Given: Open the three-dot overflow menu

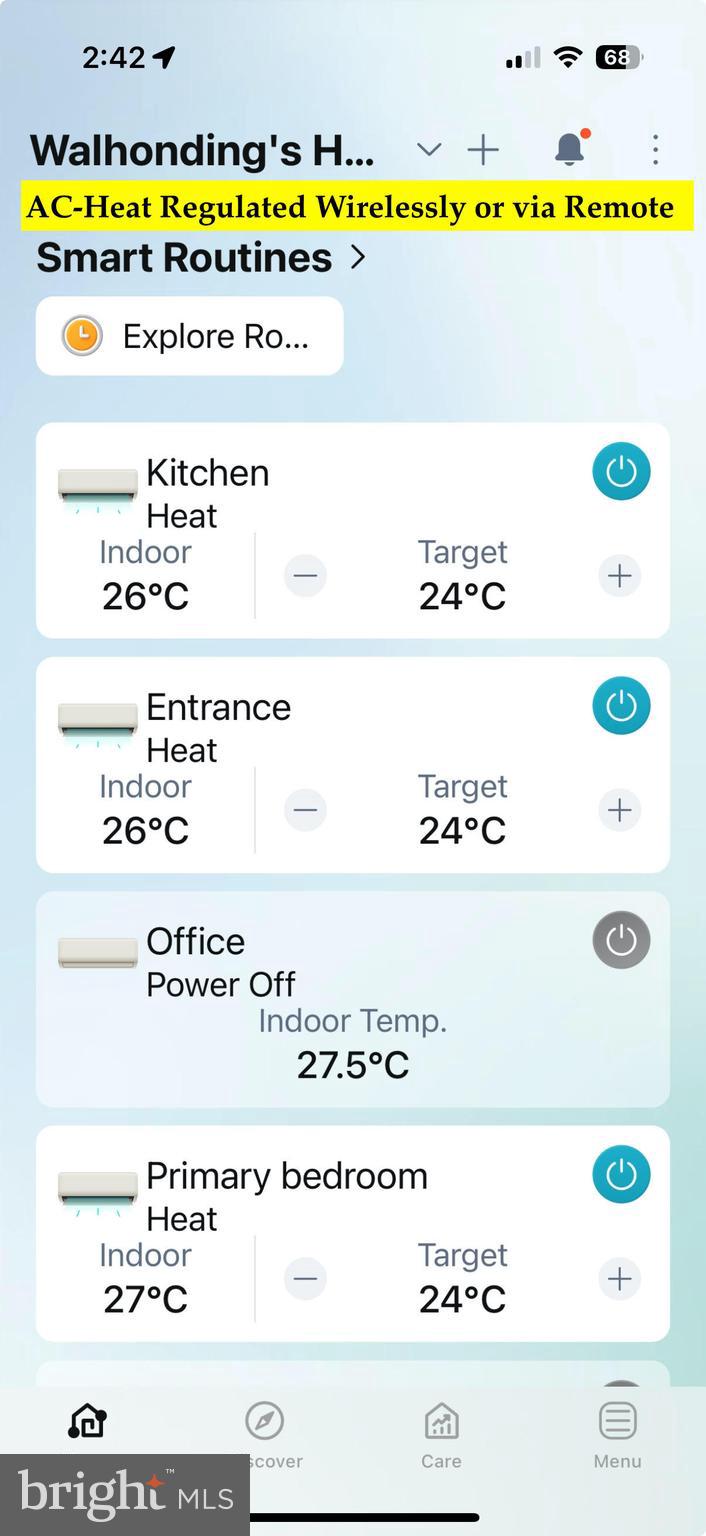Looking at the screenshot, I should click(655, 150).
